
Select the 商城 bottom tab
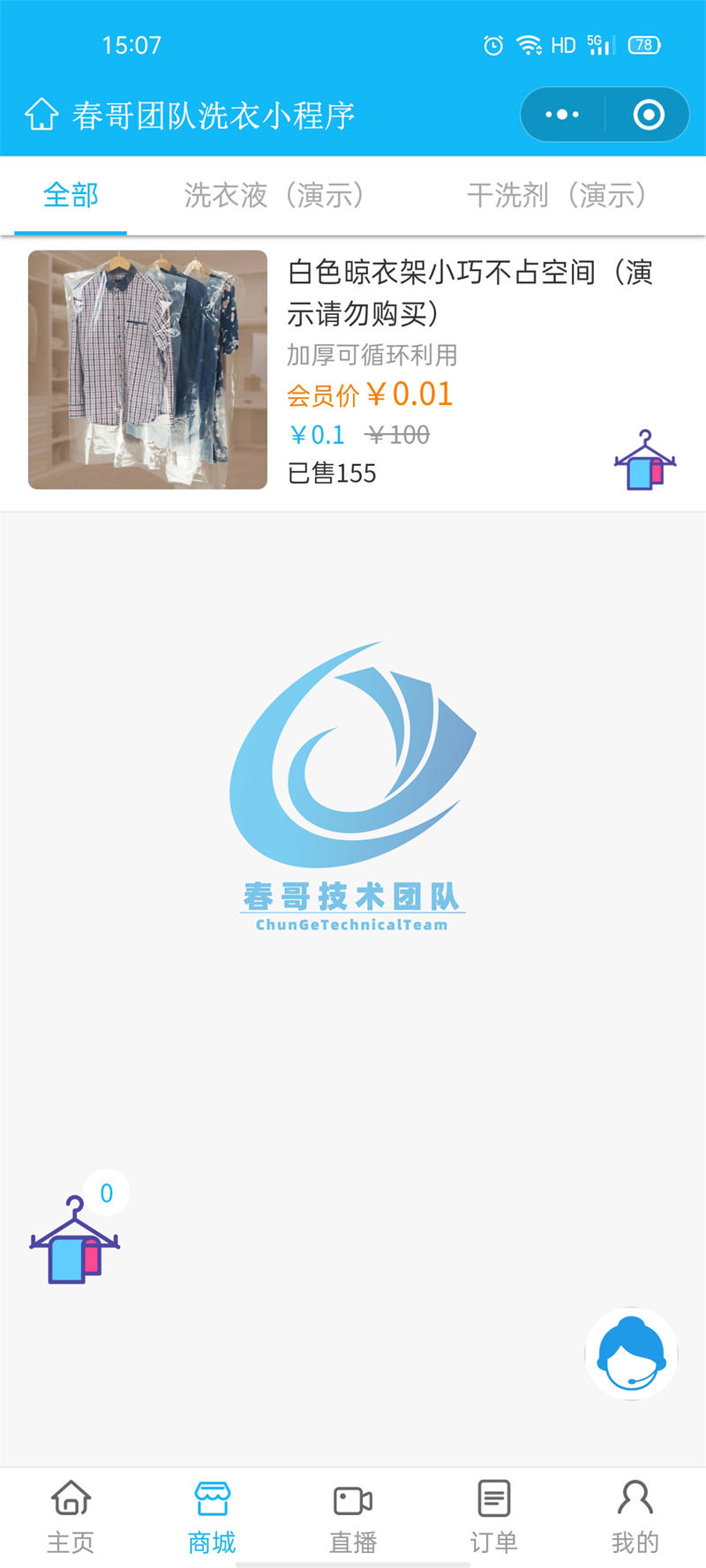click(x=212, y=1517)
